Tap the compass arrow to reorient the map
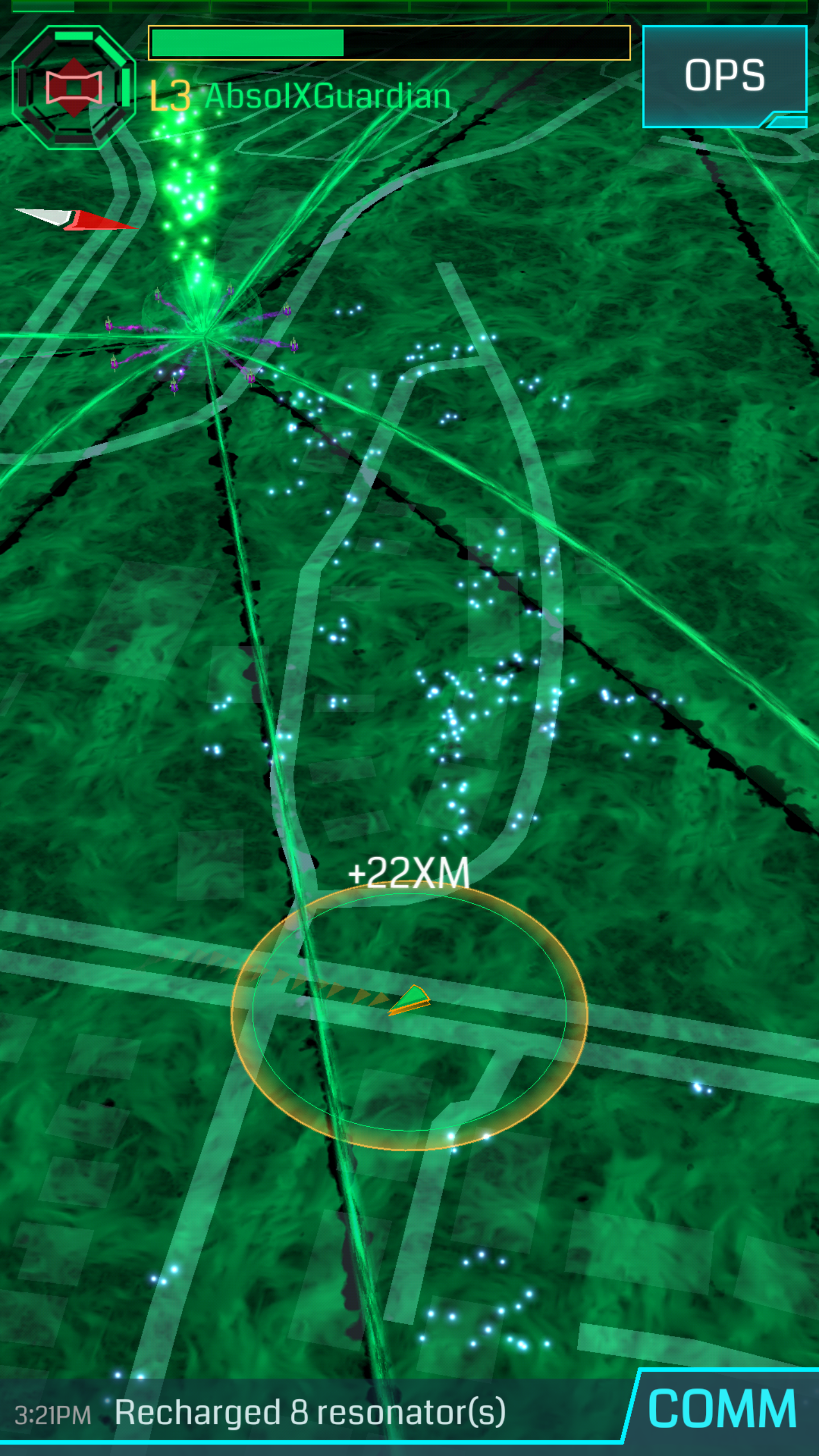Image resolution: width=819 pixels, height=1456 pixels. click(x=75, y=219)
